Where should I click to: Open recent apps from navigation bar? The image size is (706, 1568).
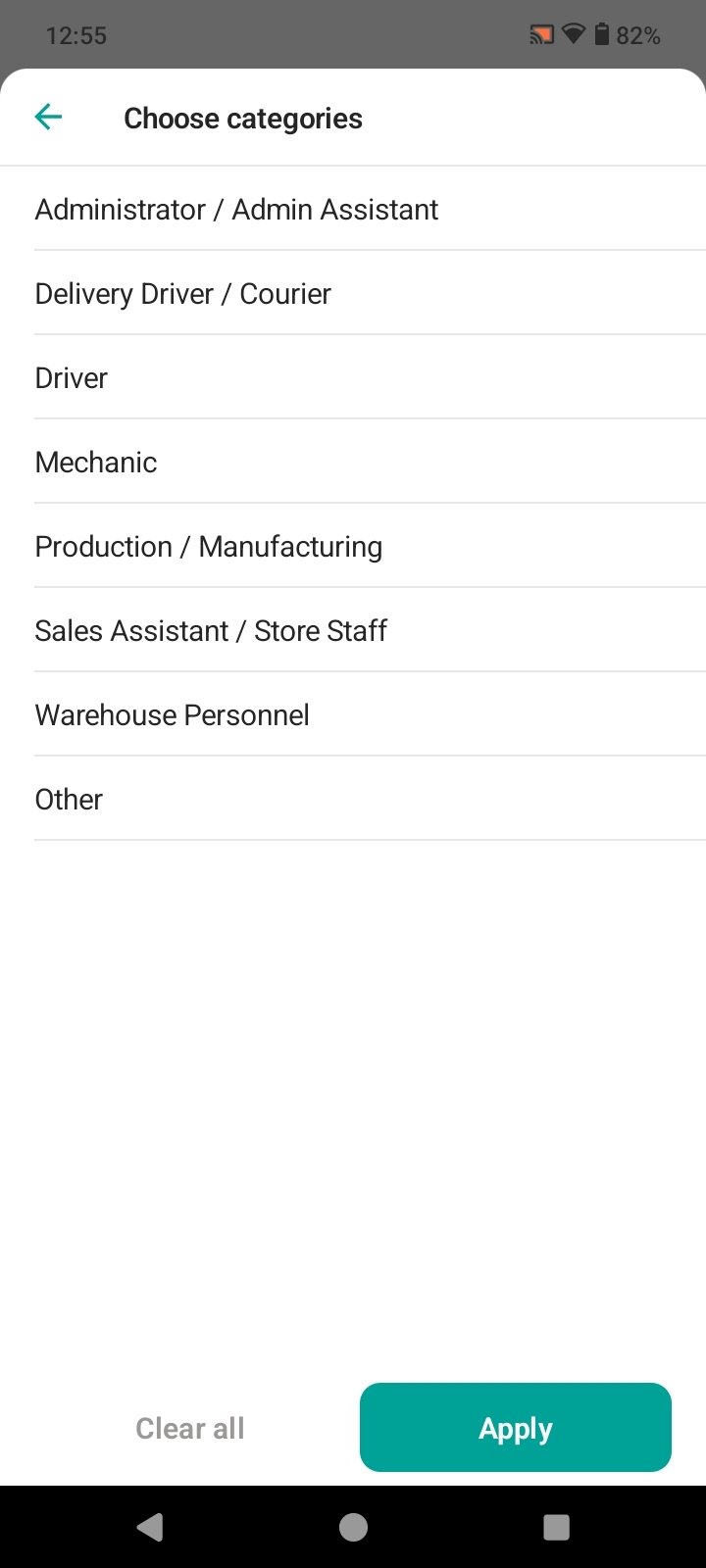point(556,1527)
